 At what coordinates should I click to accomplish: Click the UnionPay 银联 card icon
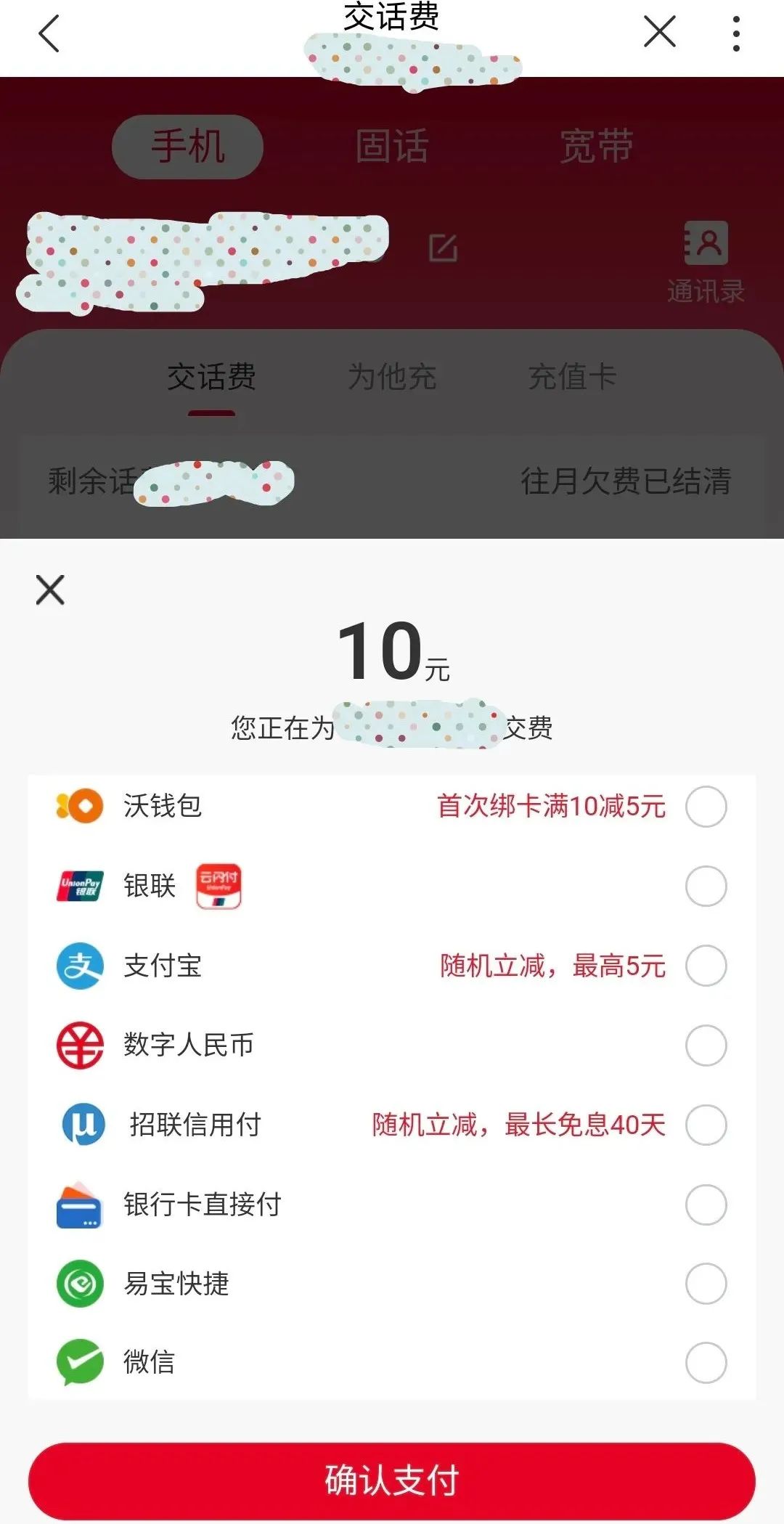[81, 886]
